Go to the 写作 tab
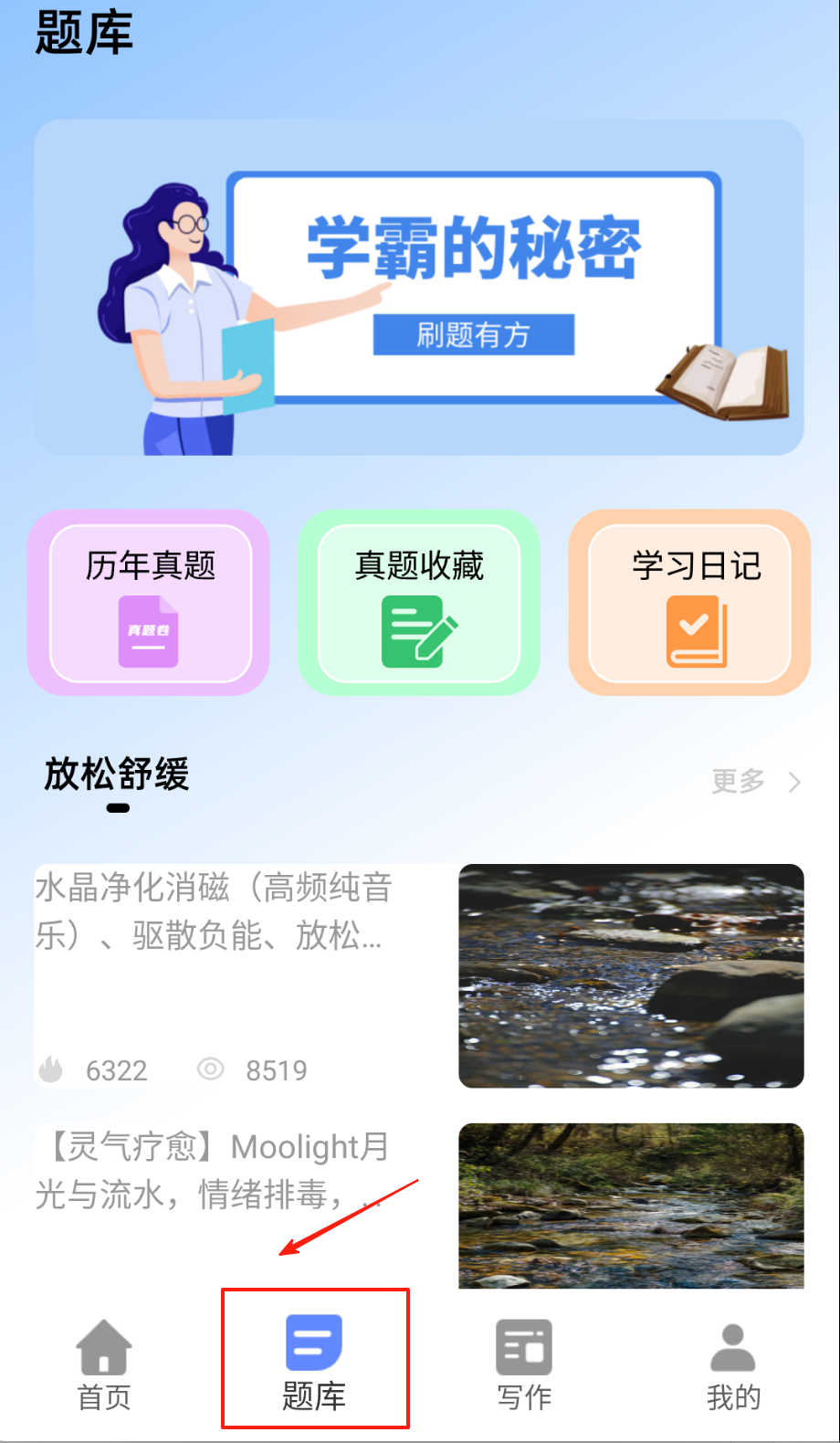Viewport: 840px width, 1443px height. (x=524, y=1364)
